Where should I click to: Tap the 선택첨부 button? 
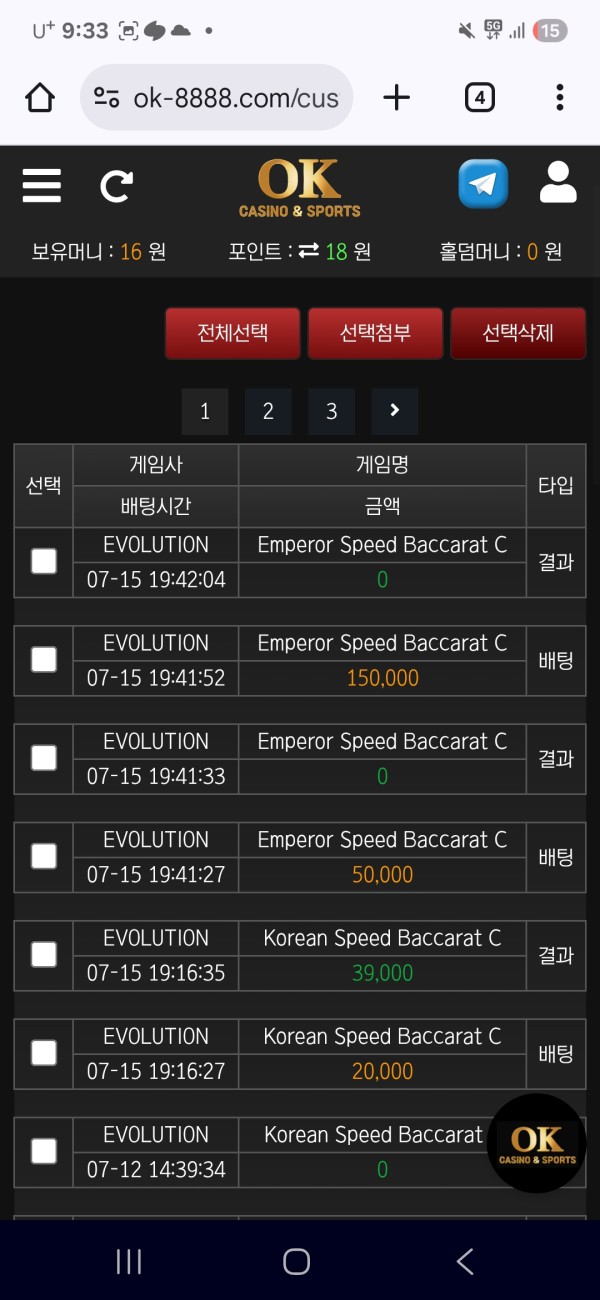[x=375, y=333]
